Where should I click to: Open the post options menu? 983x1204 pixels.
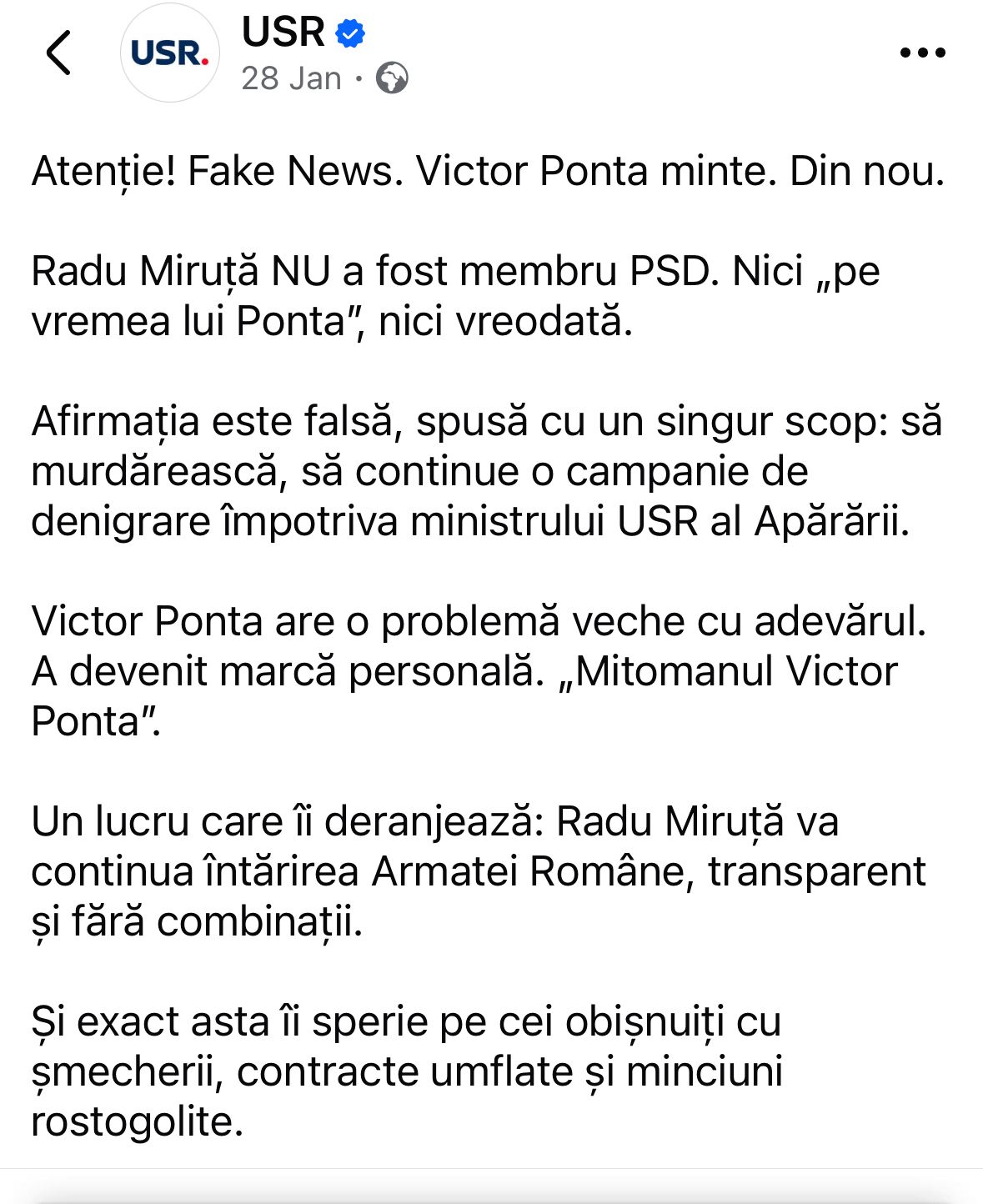[x=922, y=53]
